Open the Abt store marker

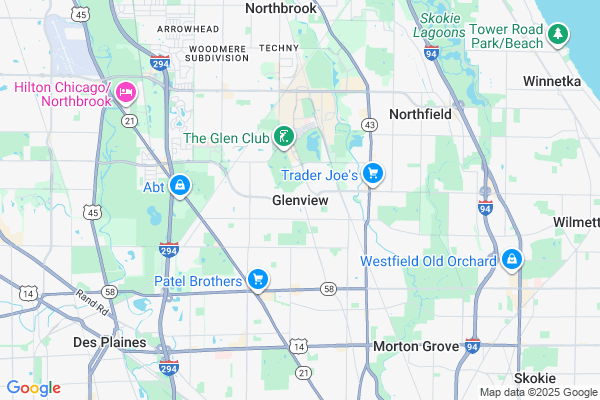(x=180, y=186)
